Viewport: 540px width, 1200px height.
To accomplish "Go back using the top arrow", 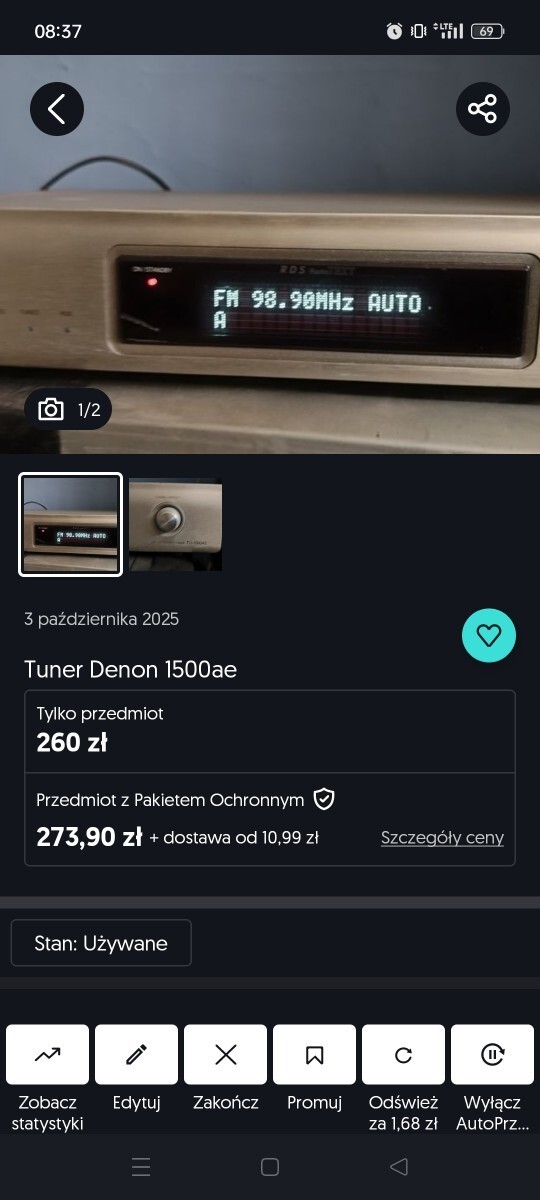I will [57, 108].
